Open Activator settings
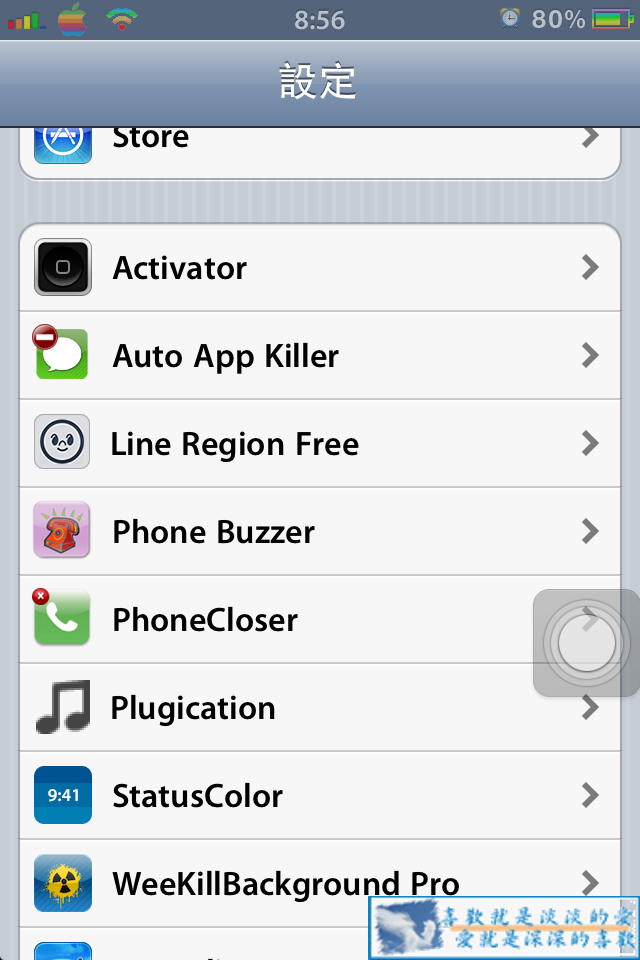 pos(320,267)
